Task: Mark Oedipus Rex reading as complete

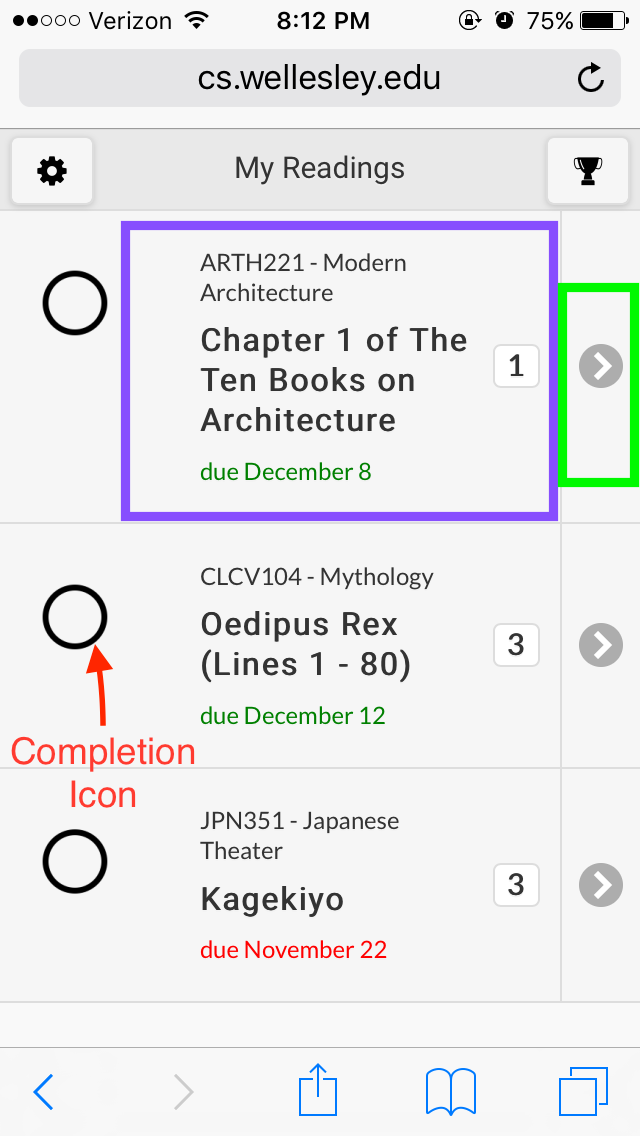Action: tap(75, 617)
